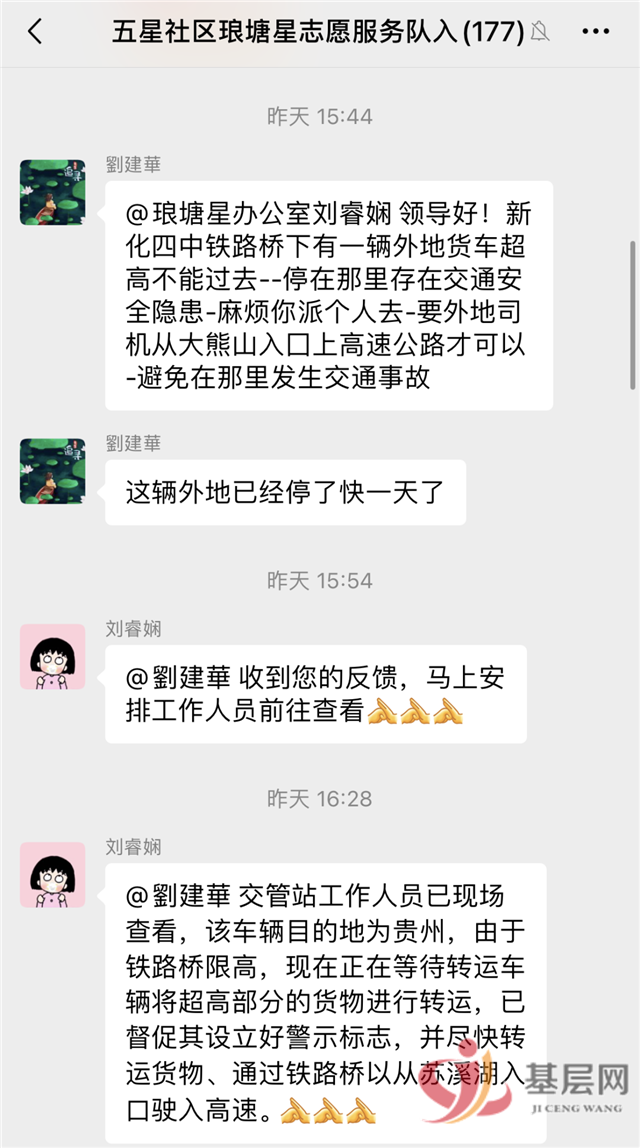Screen dimensions: 640x1148
Task: Open the group chat three-dot menu
Action: coord(595,32)
